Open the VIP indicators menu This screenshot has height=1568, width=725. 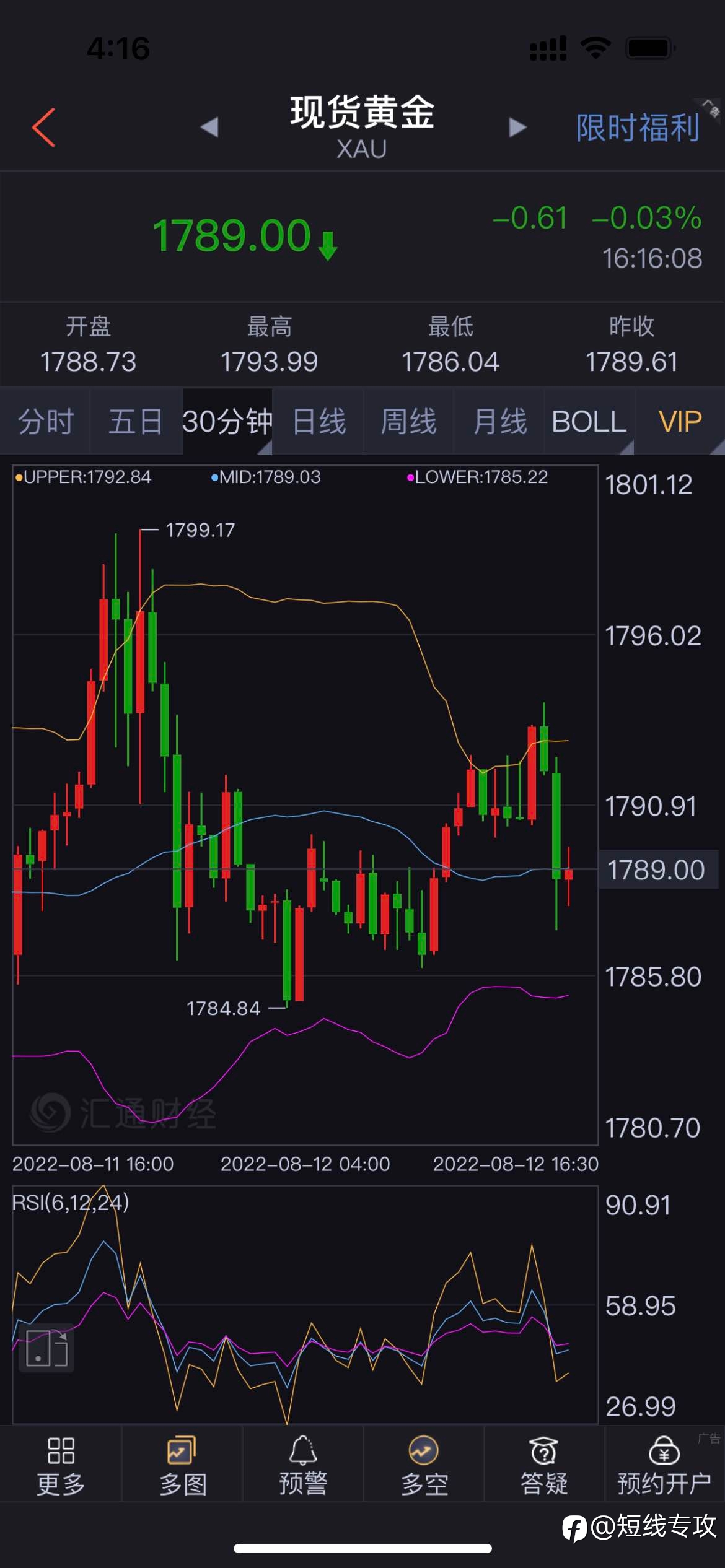click(680, 422)
